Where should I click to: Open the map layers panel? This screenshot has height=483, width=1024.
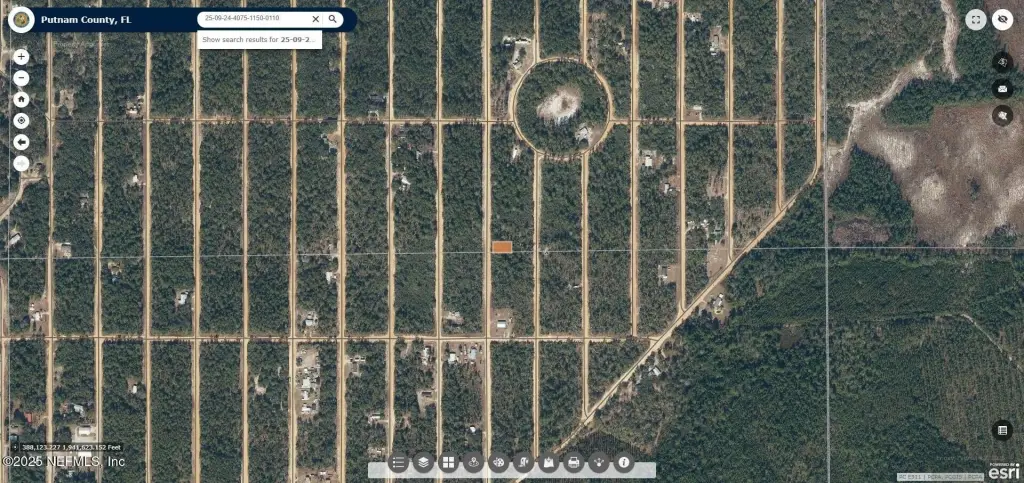(x=424, y=463)
